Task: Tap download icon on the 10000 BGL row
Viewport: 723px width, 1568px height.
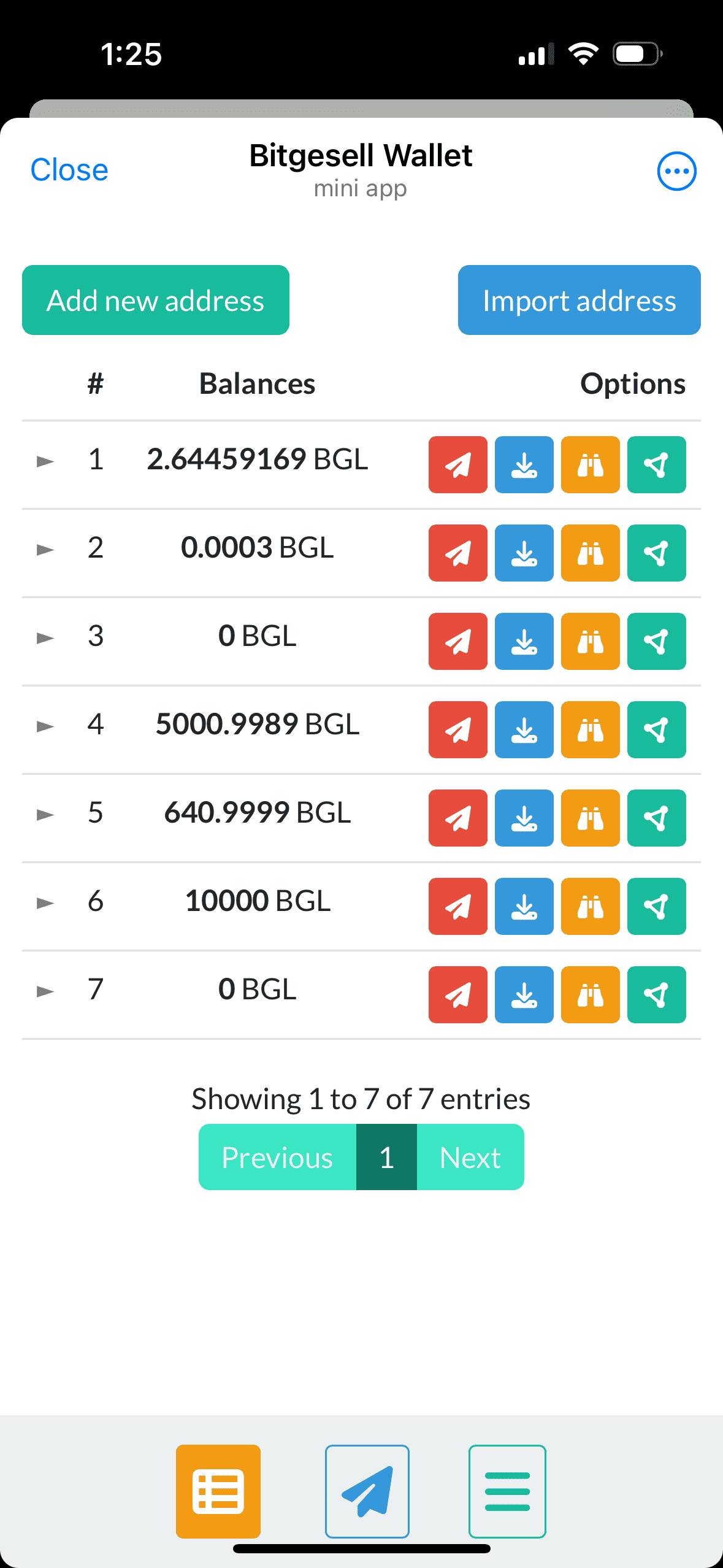Action: click(x=524, y=907)
